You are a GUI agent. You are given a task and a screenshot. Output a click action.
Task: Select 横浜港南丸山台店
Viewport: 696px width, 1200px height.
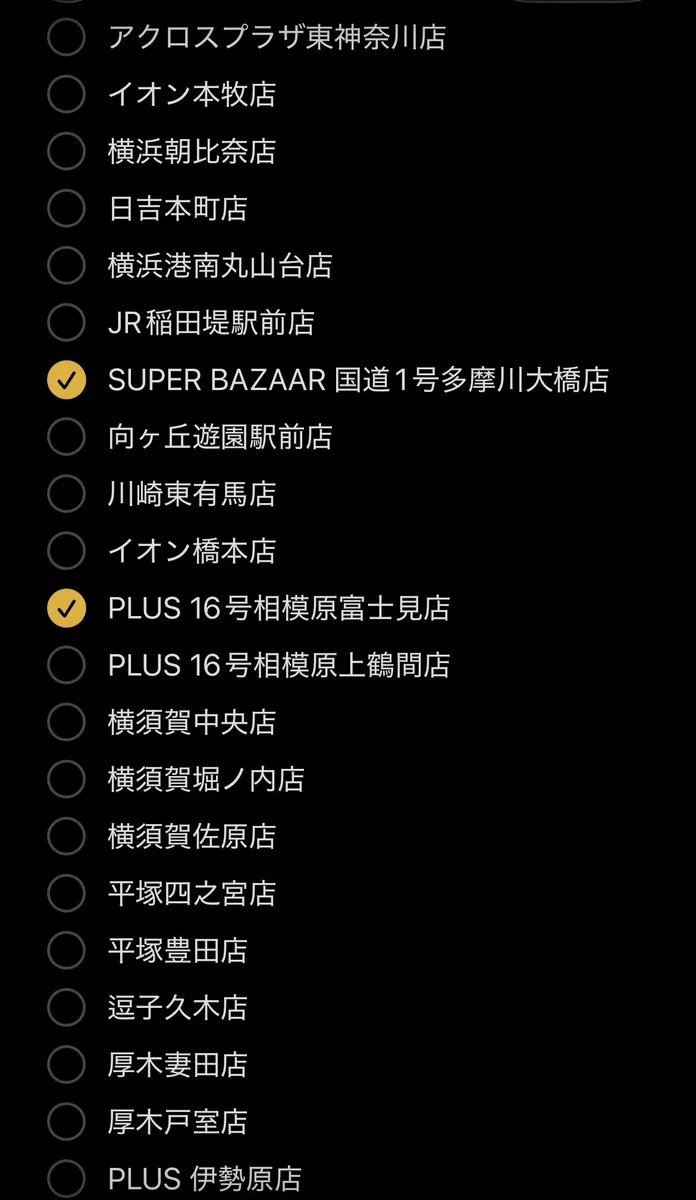(x=66, y=266)
